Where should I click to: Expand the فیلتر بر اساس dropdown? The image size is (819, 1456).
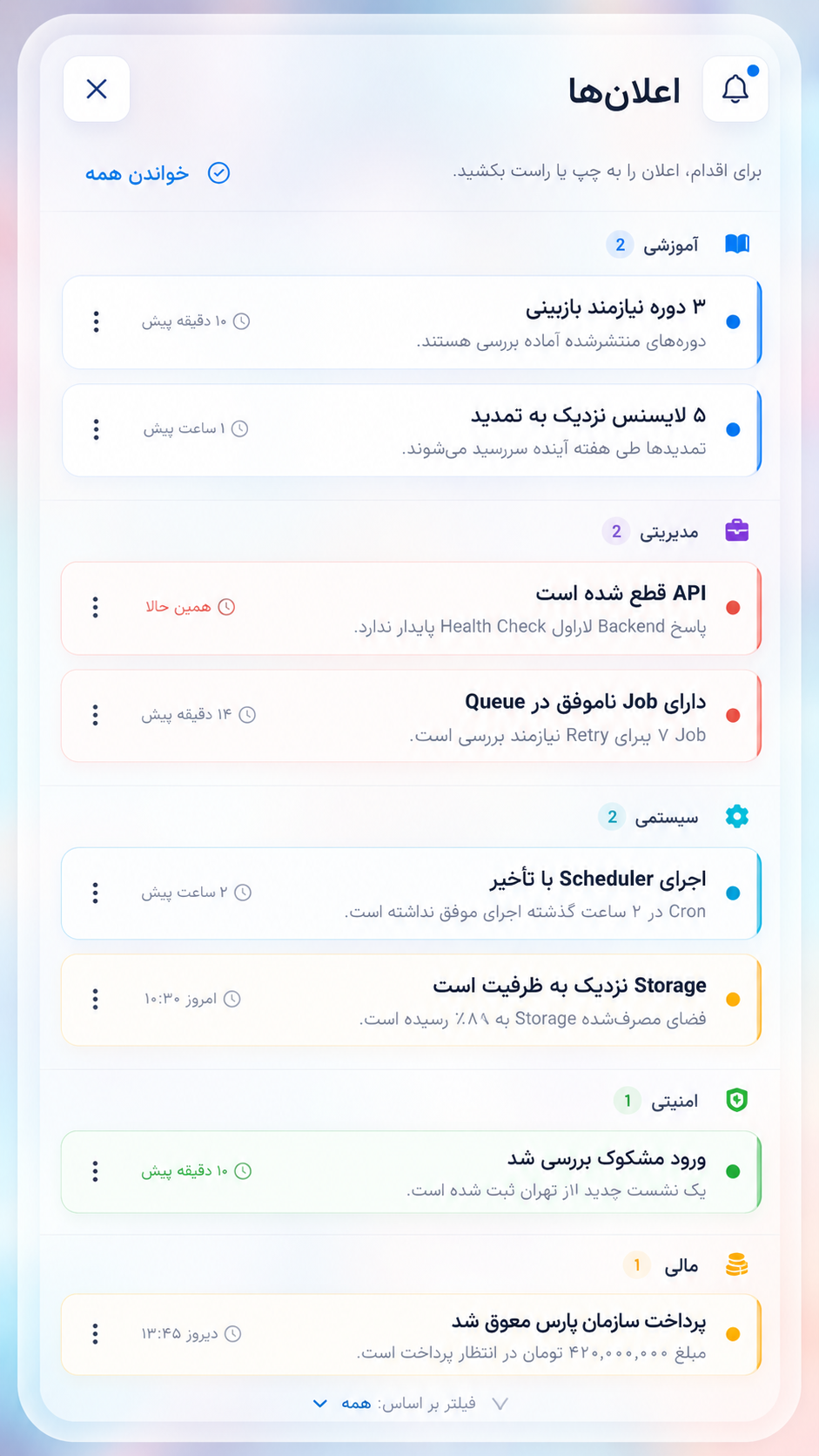[x=411, y=1403]
